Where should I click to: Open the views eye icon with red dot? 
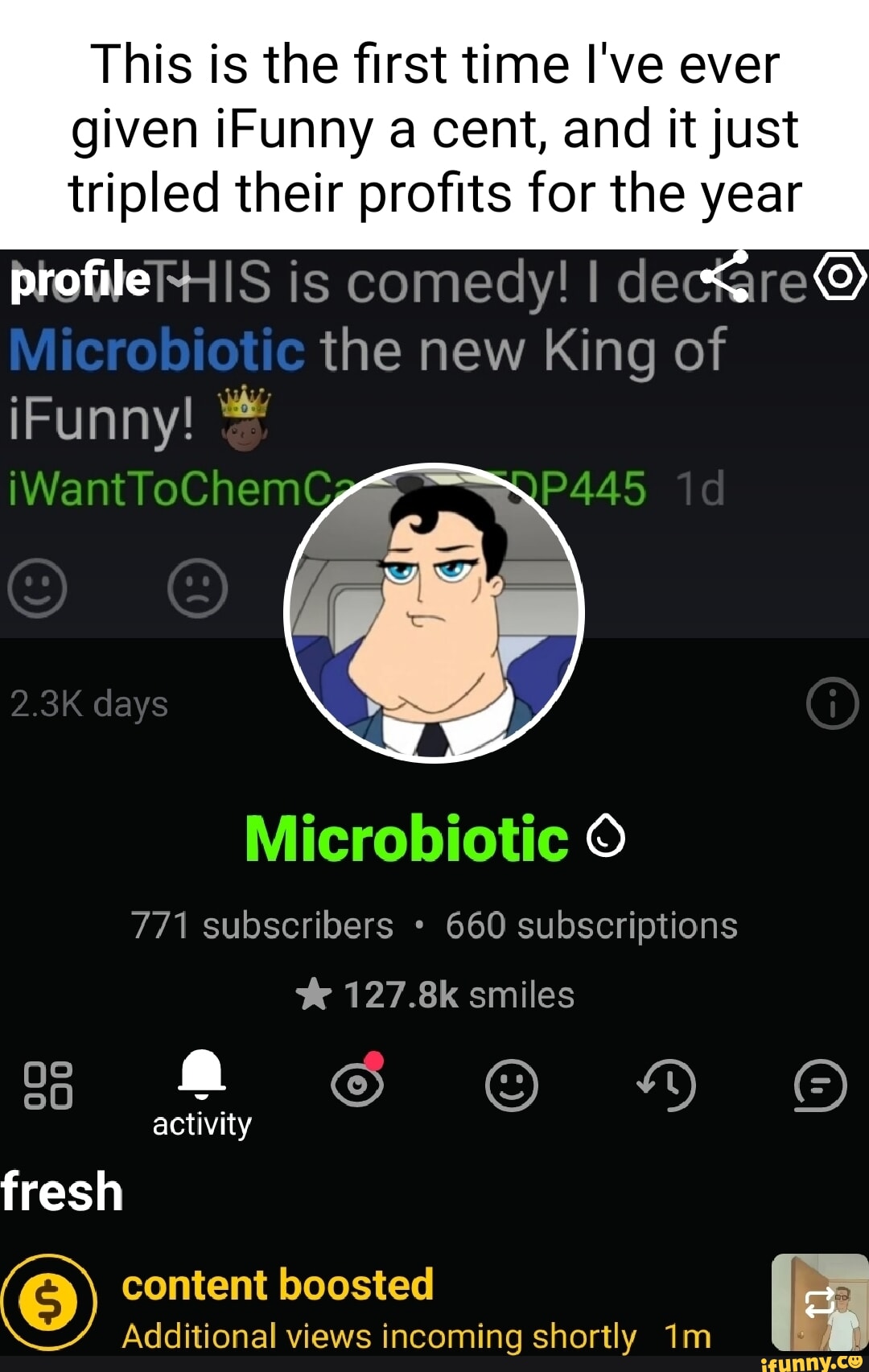[356, 1085]
